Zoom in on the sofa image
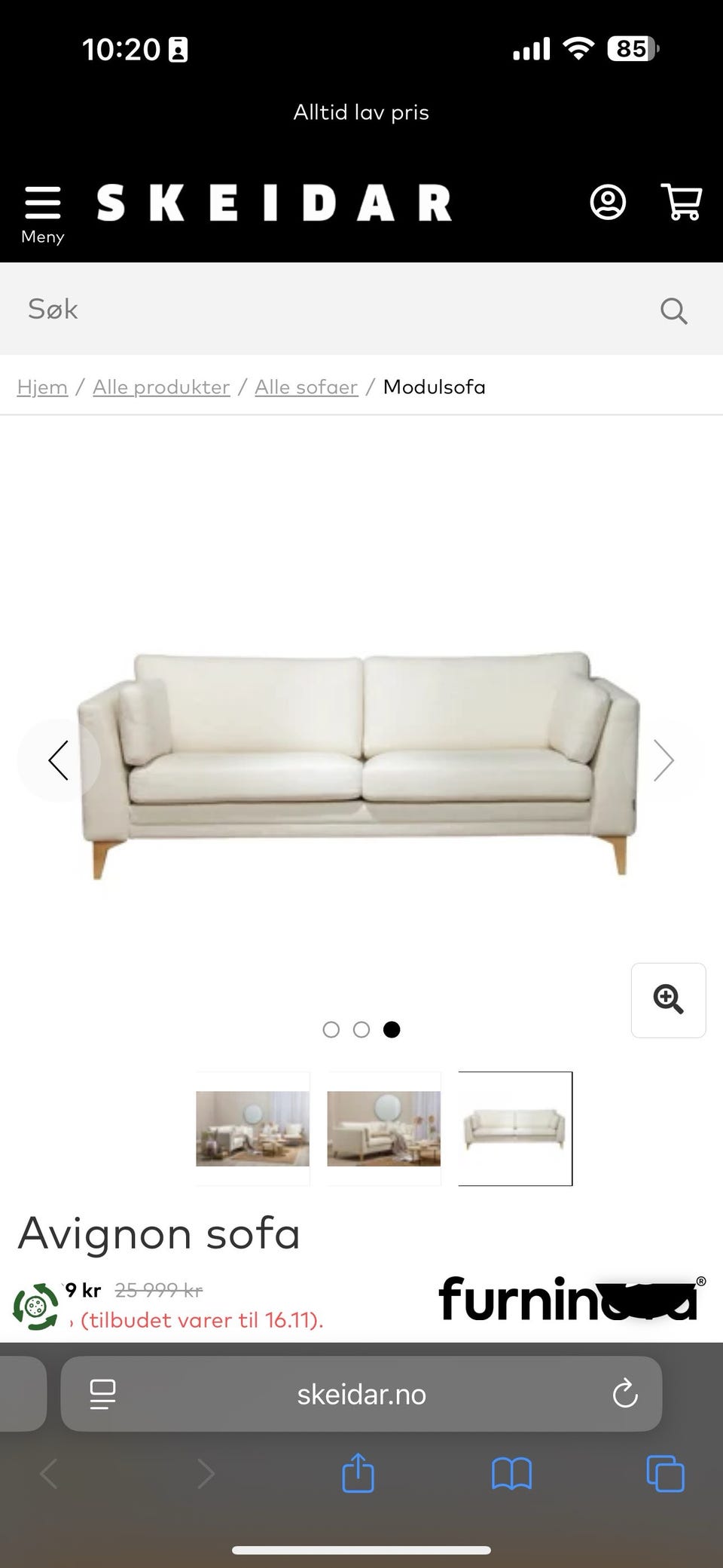 coord(668,1000)
